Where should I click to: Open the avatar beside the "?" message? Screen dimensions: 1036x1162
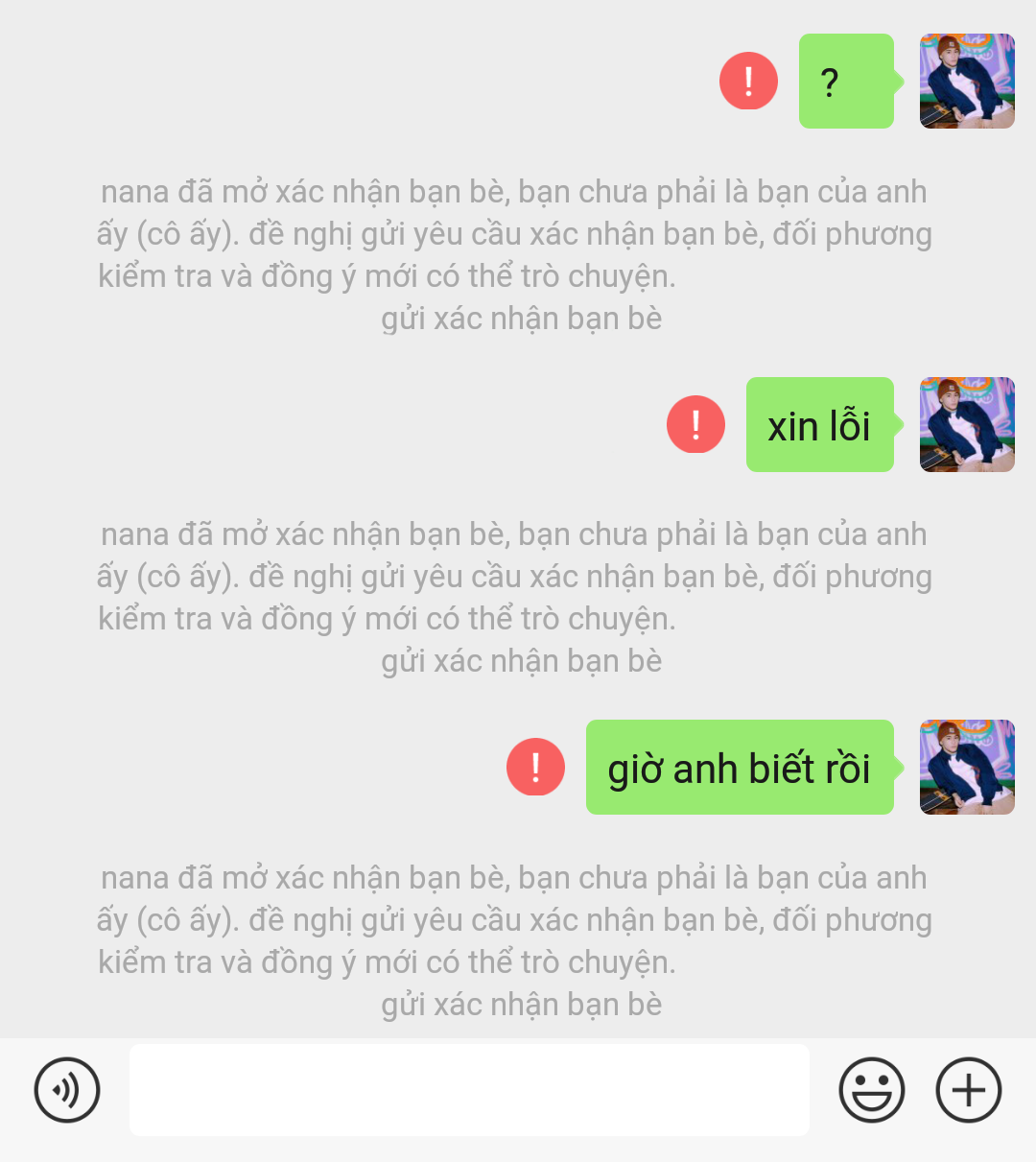(967, 81)
